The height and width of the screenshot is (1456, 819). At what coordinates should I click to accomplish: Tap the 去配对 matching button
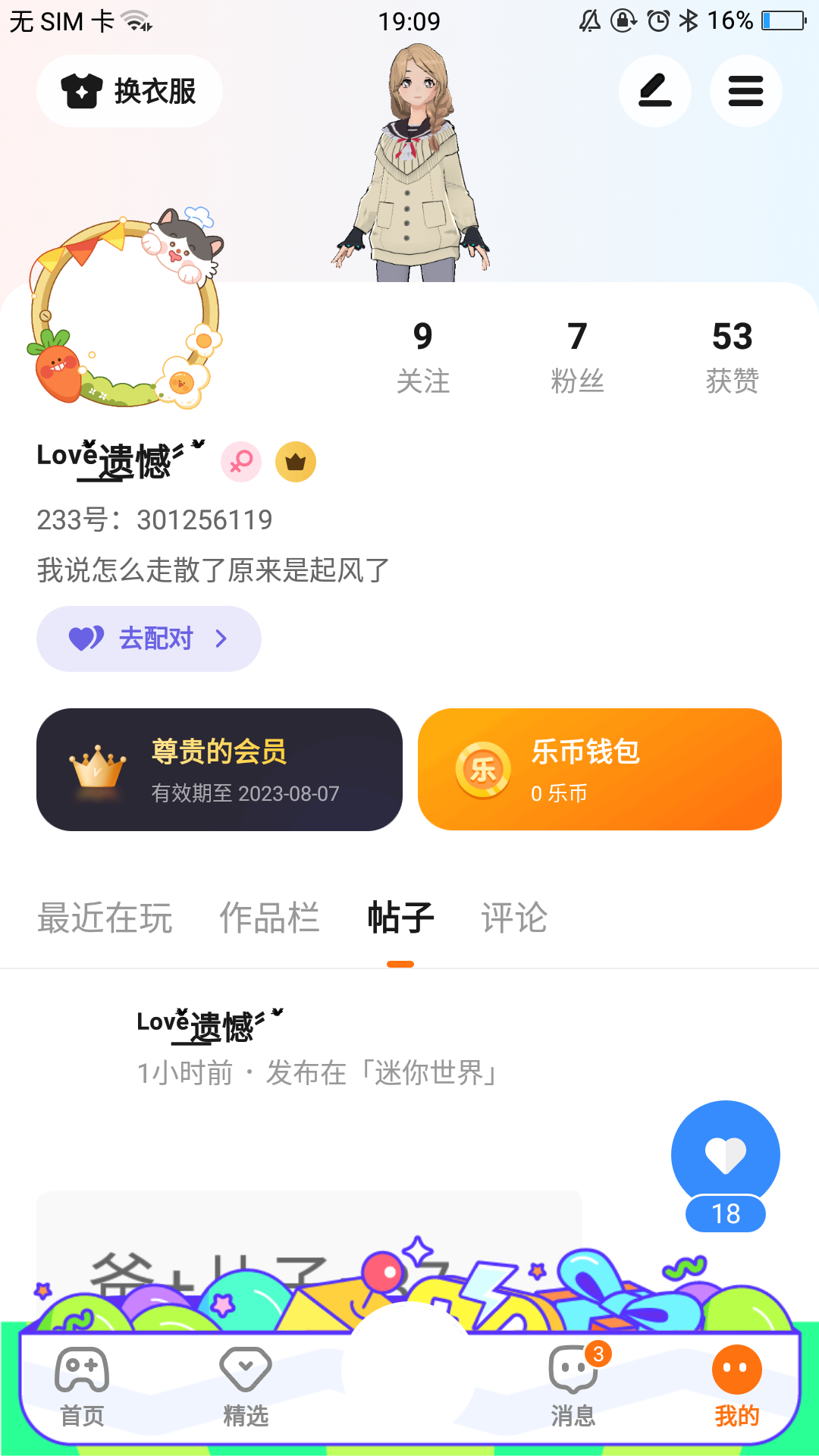pos(149,639)
